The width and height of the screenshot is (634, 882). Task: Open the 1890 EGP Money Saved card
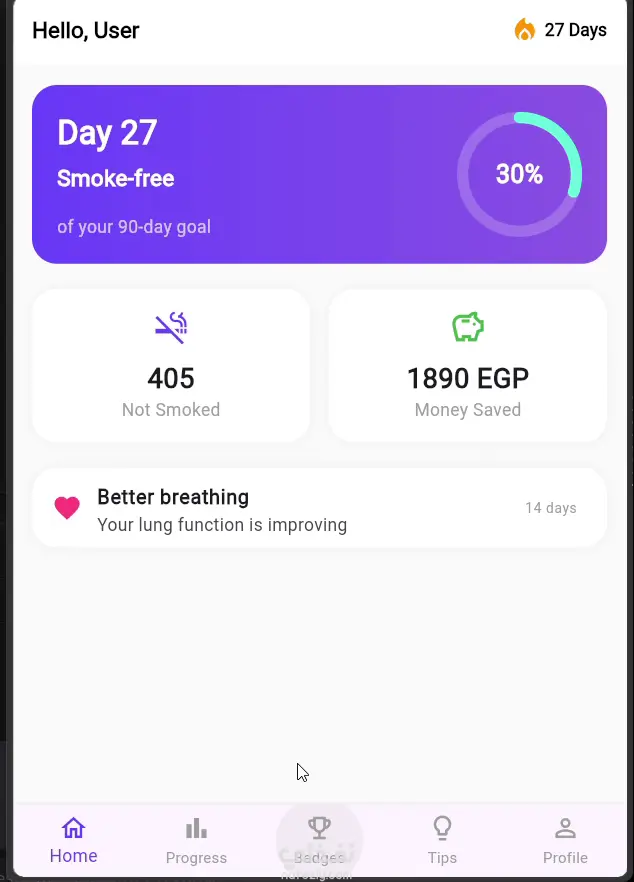[x=467, y=366]
